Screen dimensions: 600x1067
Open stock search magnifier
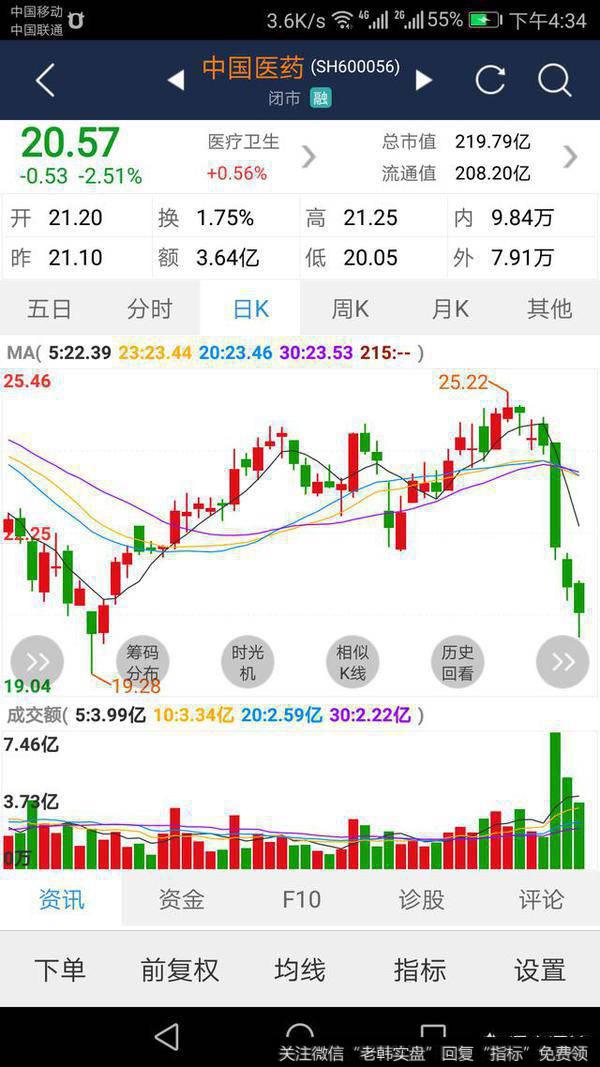point(554,80)
